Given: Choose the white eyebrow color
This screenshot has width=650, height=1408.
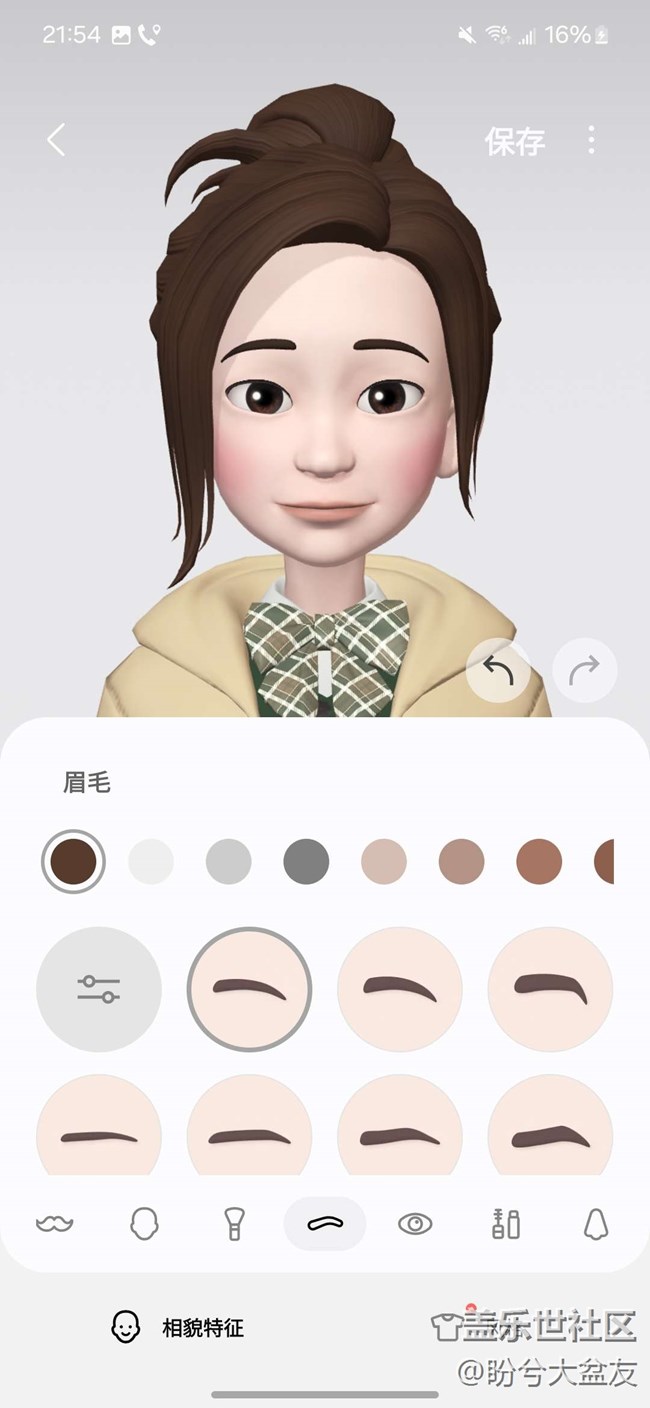Looking at the screenshot, I should [151, 861].
